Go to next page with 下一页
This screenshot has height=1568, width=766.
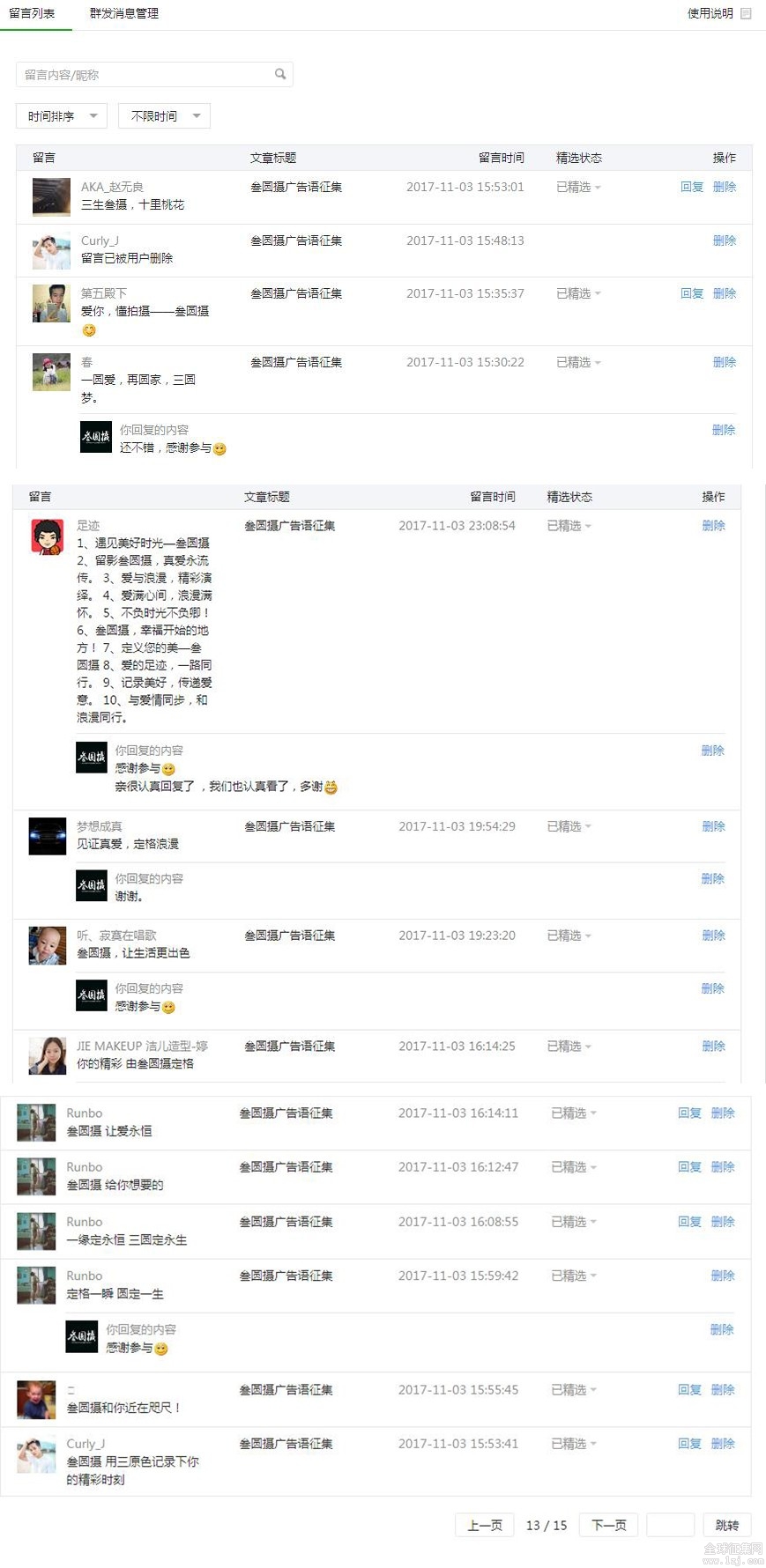(609, 1525)
